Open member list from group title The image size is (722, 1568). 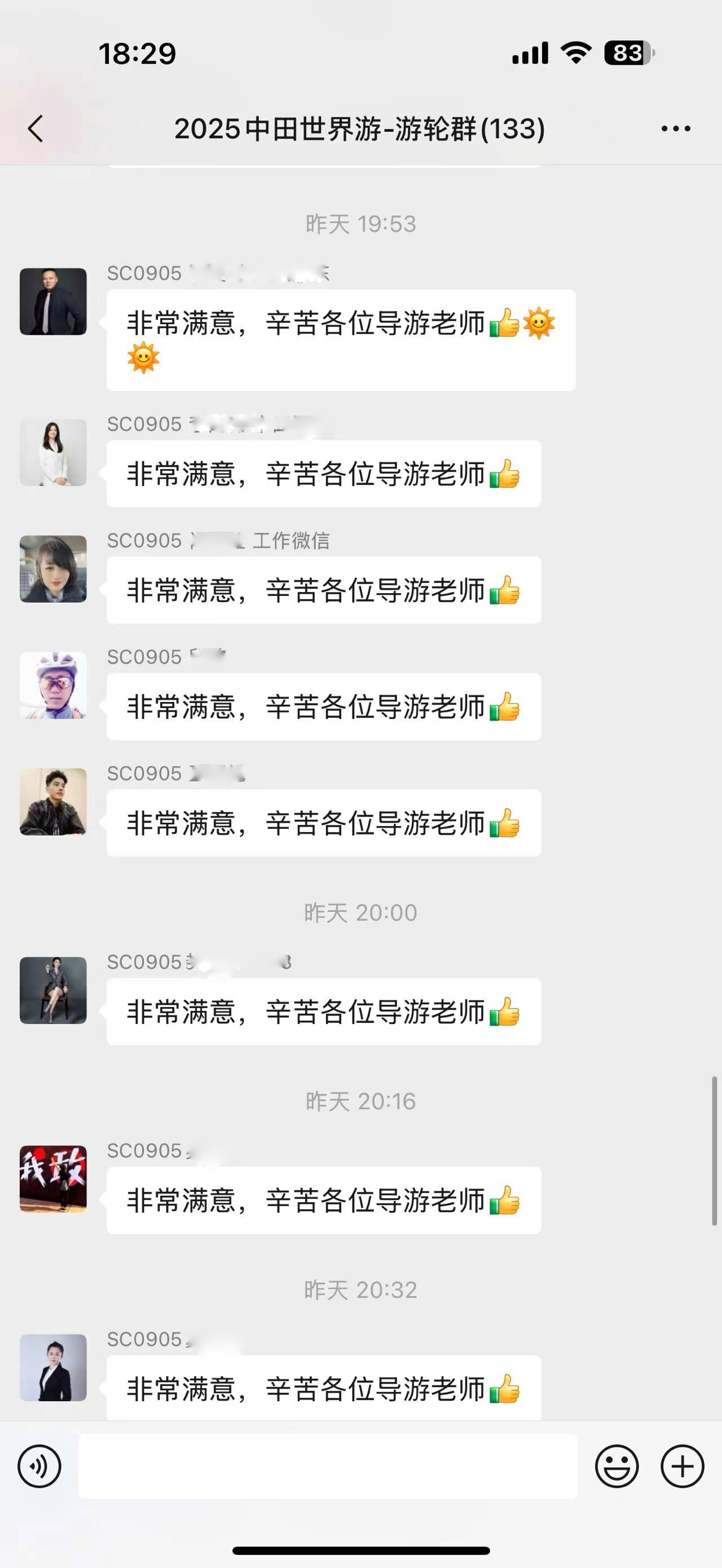click(361, 129)
